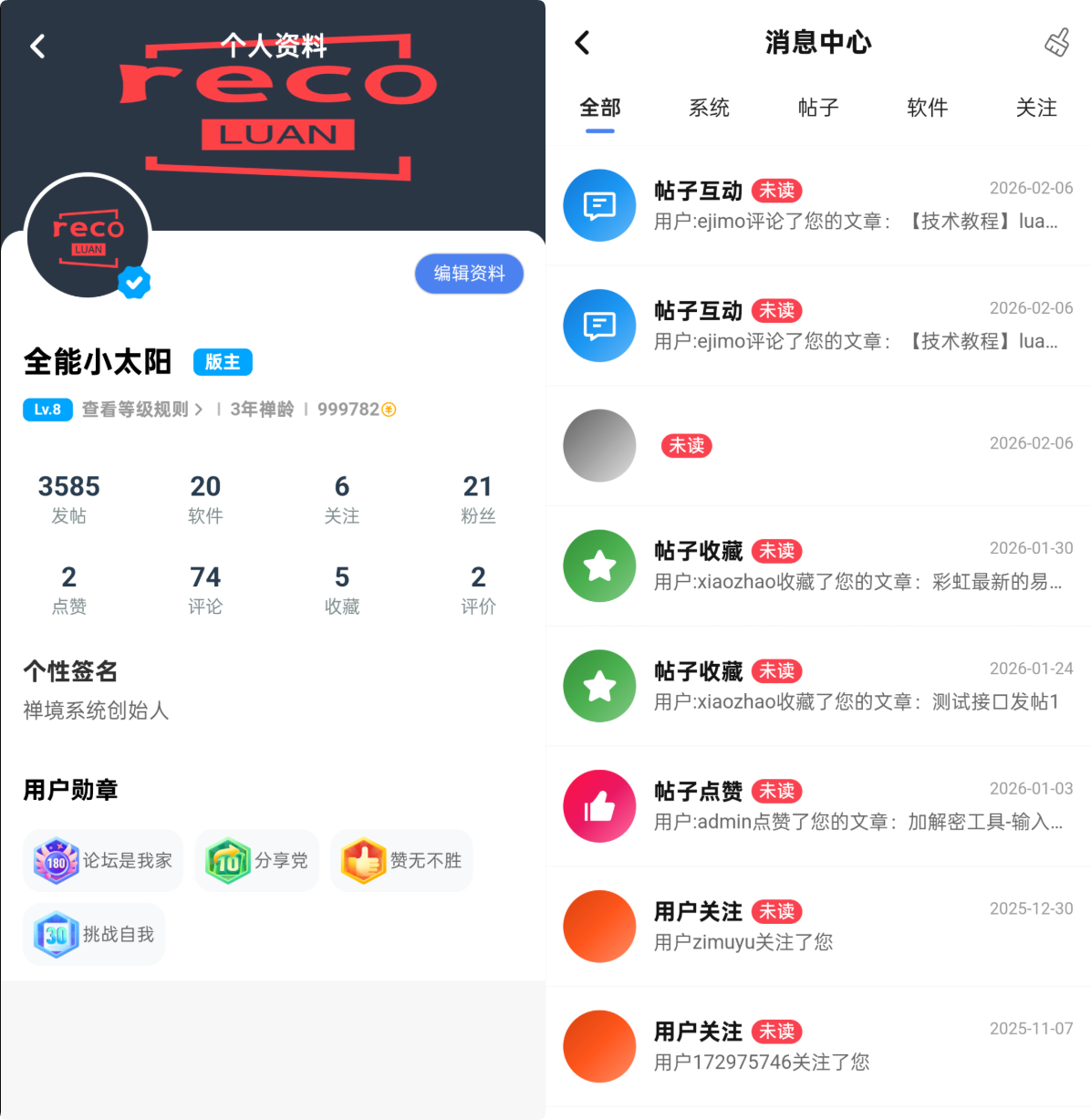Click the pink thumbs-up icon for 帖子点赞
1091x1120 pixels.
point(599,805)
